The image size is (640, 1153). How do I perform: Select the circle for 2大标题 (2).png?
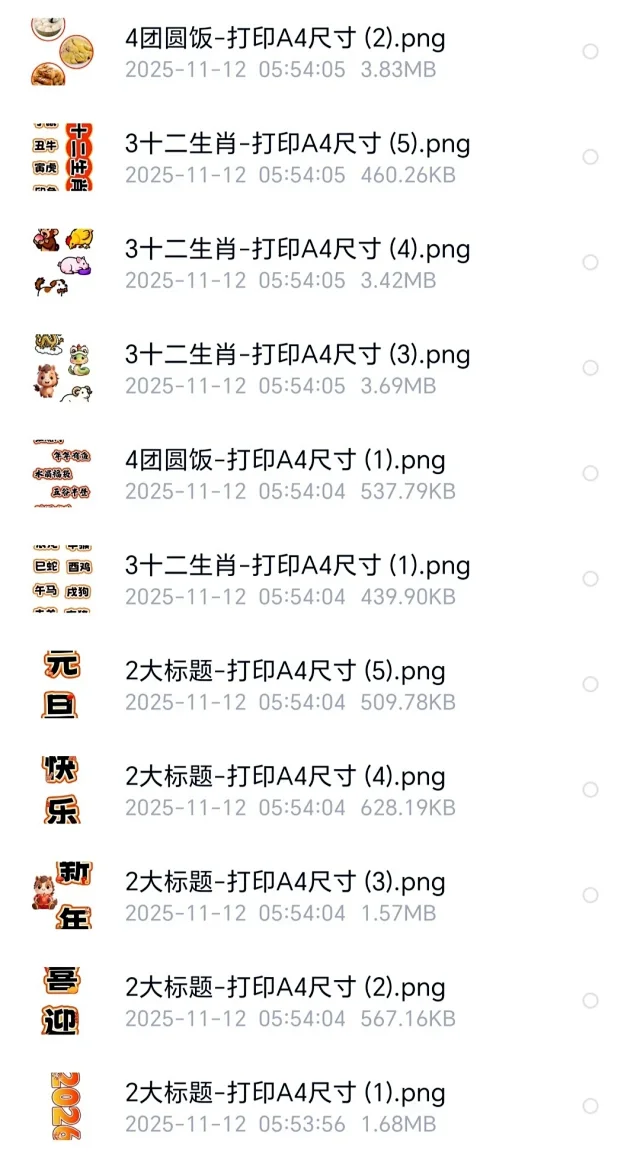[590, 1001]
